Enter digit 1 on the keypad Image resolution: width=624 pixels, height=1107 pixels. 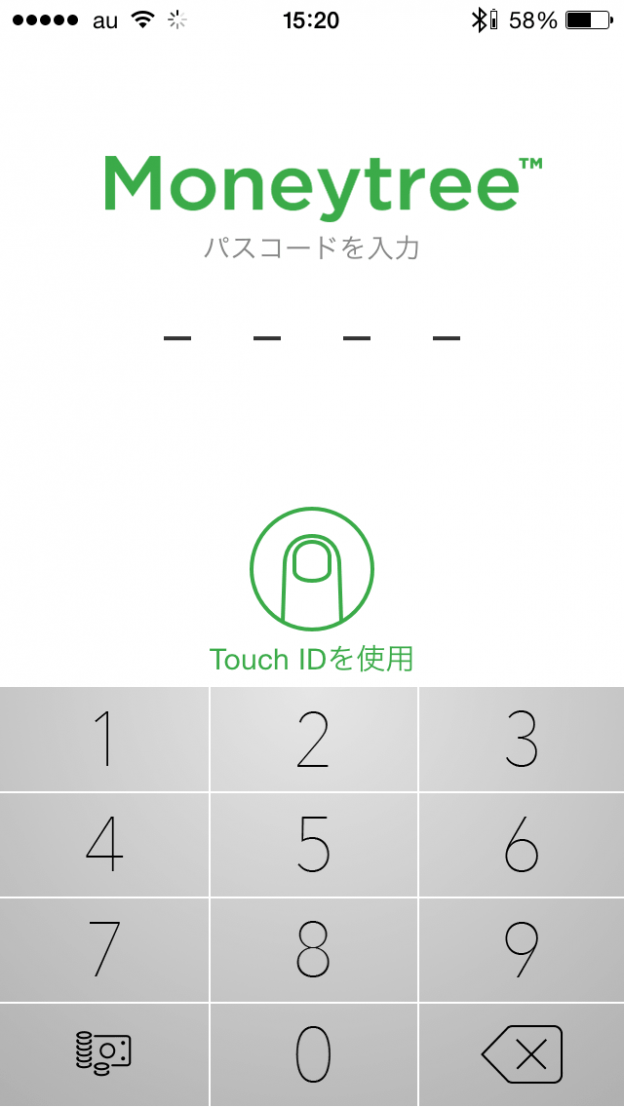[104, 738]
